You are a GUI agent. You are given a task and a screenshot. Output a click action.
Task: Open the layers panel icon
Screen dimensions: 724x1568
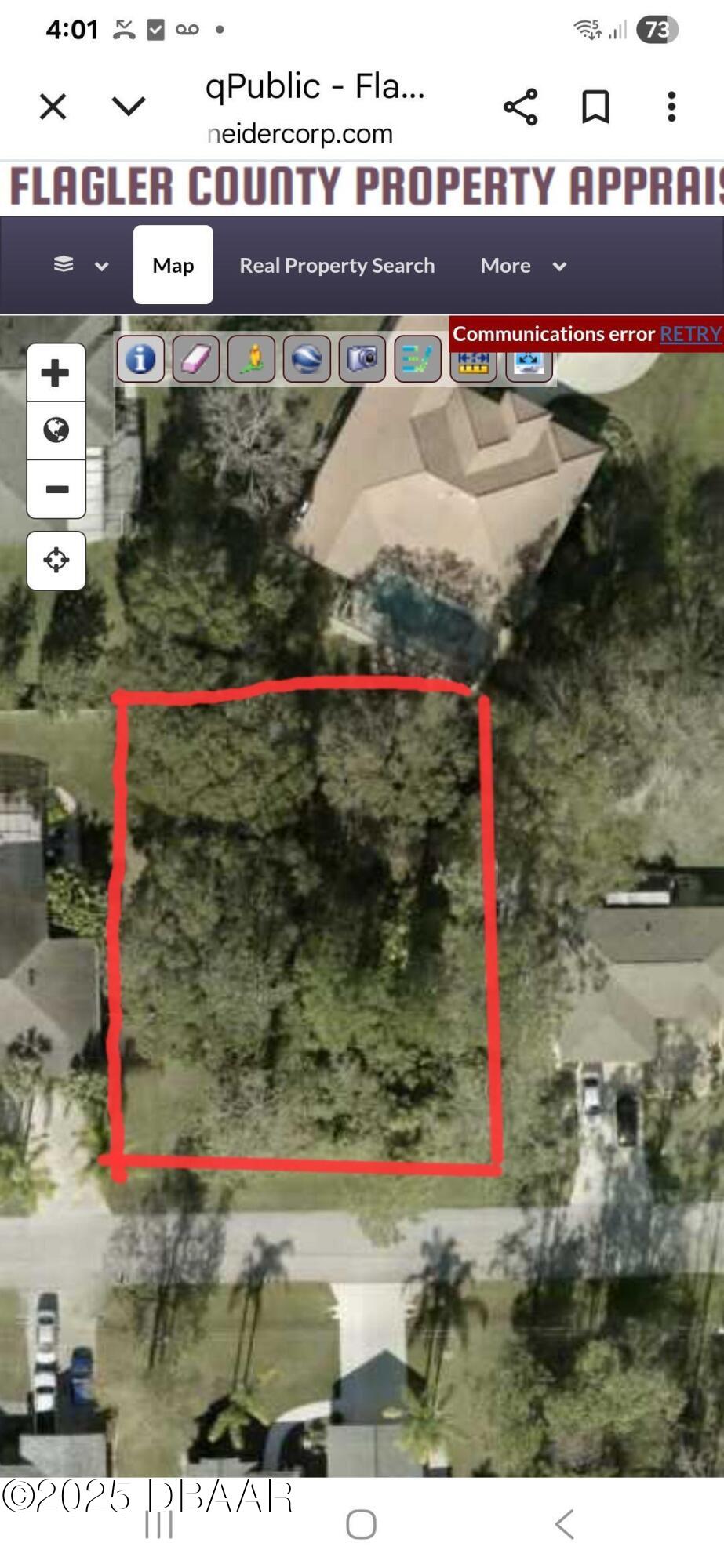point(64,265)
